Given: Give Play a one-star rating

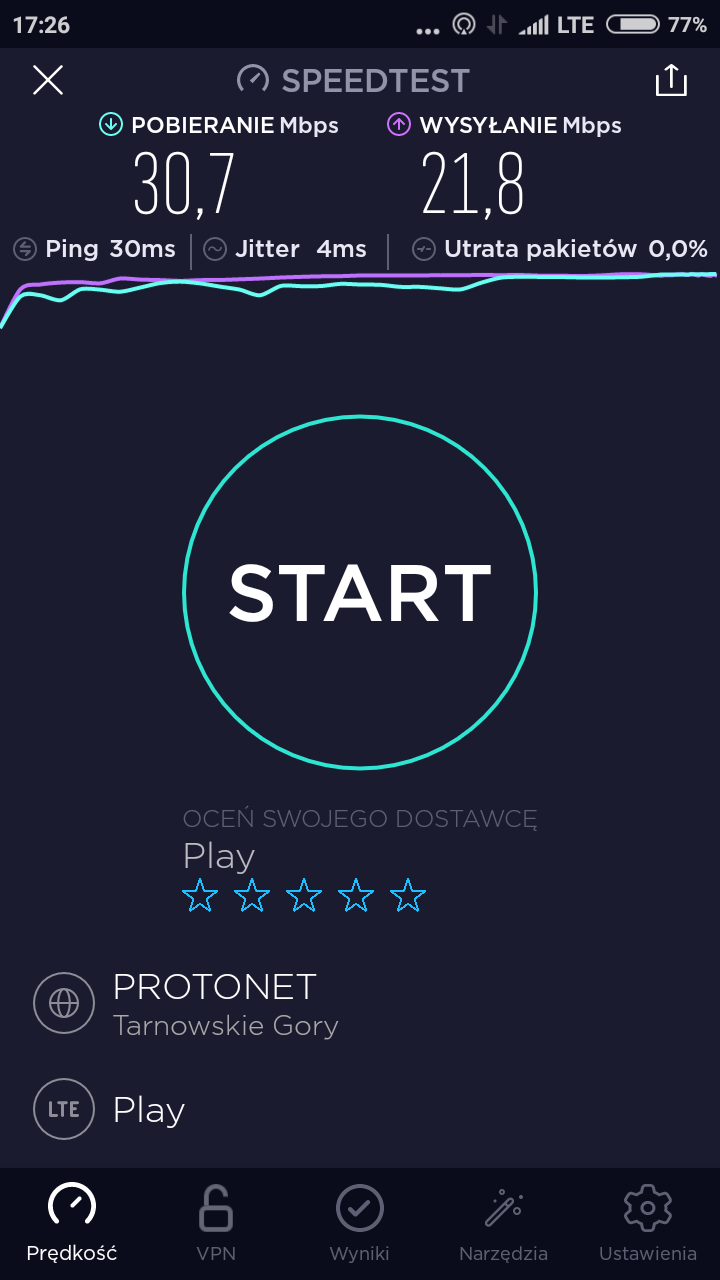Looking at the screenshot, I should pos(200,896).
